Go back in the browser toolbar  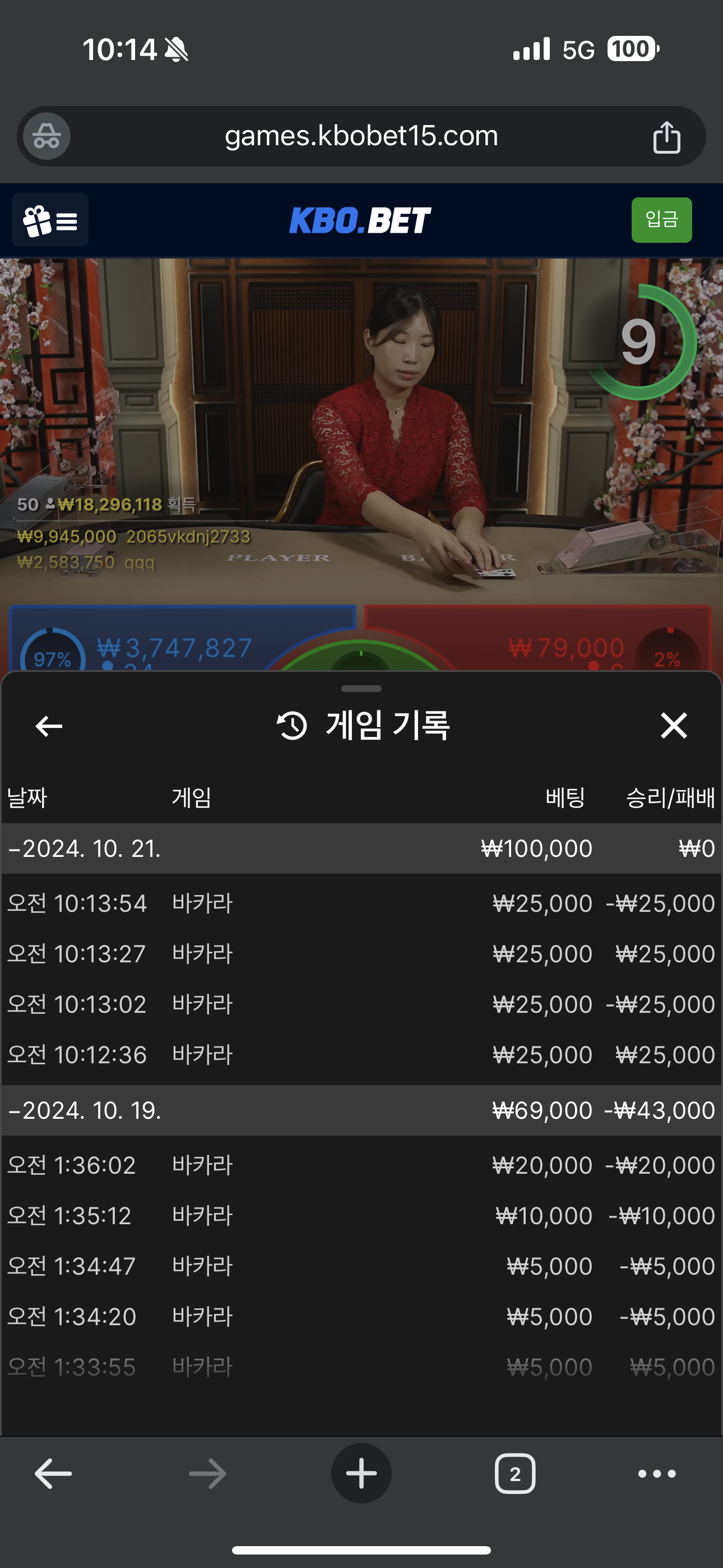[54, 1474]
